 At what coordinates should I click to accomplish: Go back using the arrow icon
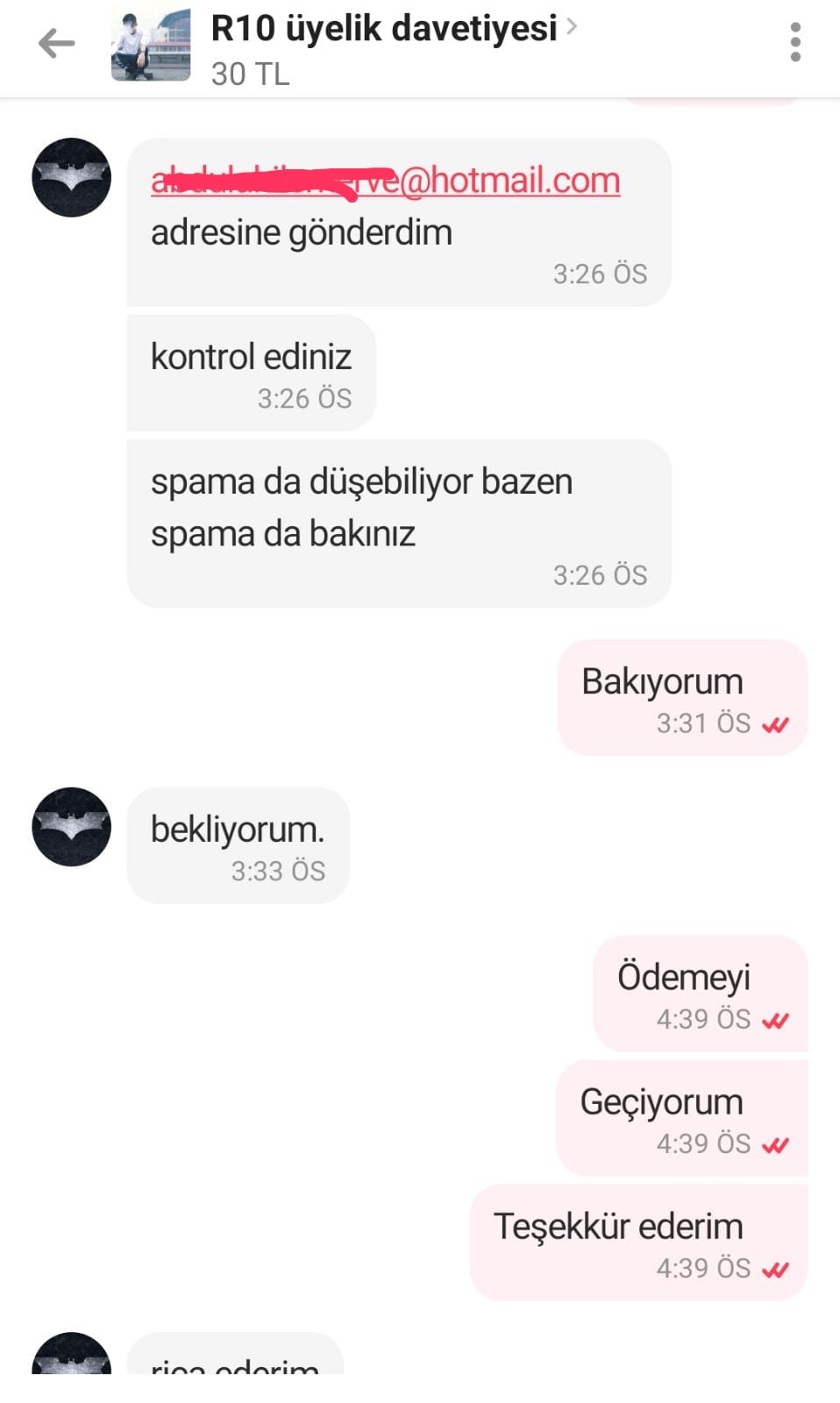click(x=57, y=43)
